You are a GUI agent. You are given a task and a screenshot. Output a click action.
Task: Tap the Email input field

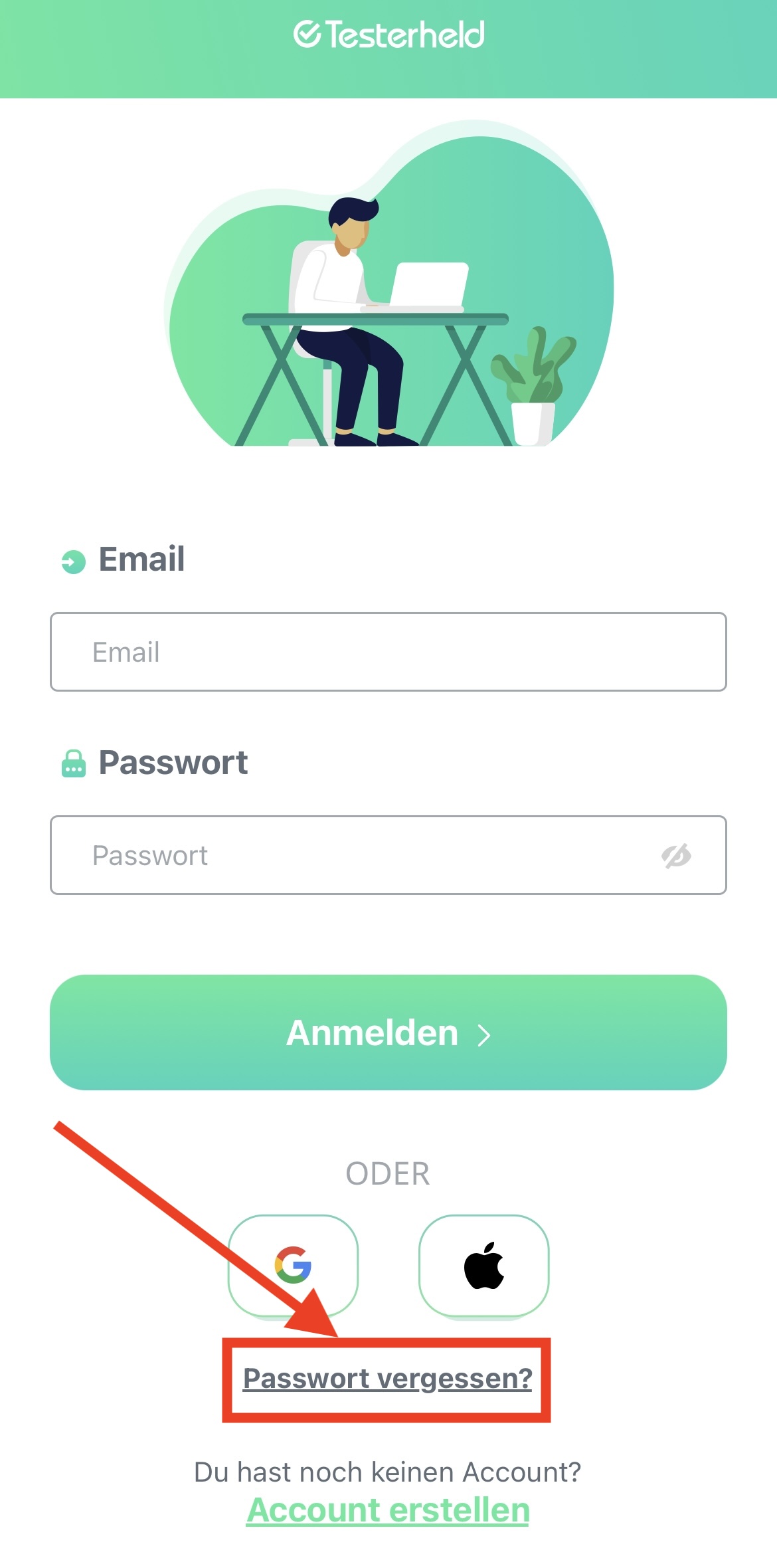pos(388,652)
